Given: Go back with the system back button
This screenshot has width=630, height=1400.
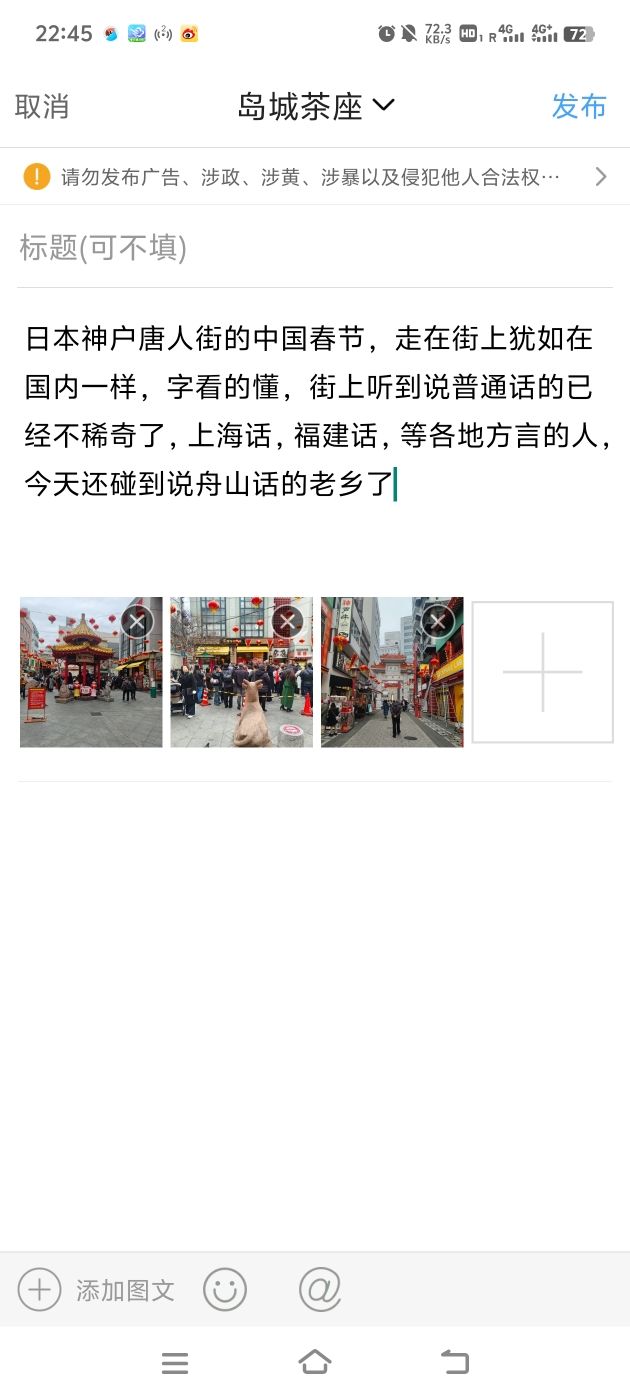Looking at the screenshot, I should 455,1362.
